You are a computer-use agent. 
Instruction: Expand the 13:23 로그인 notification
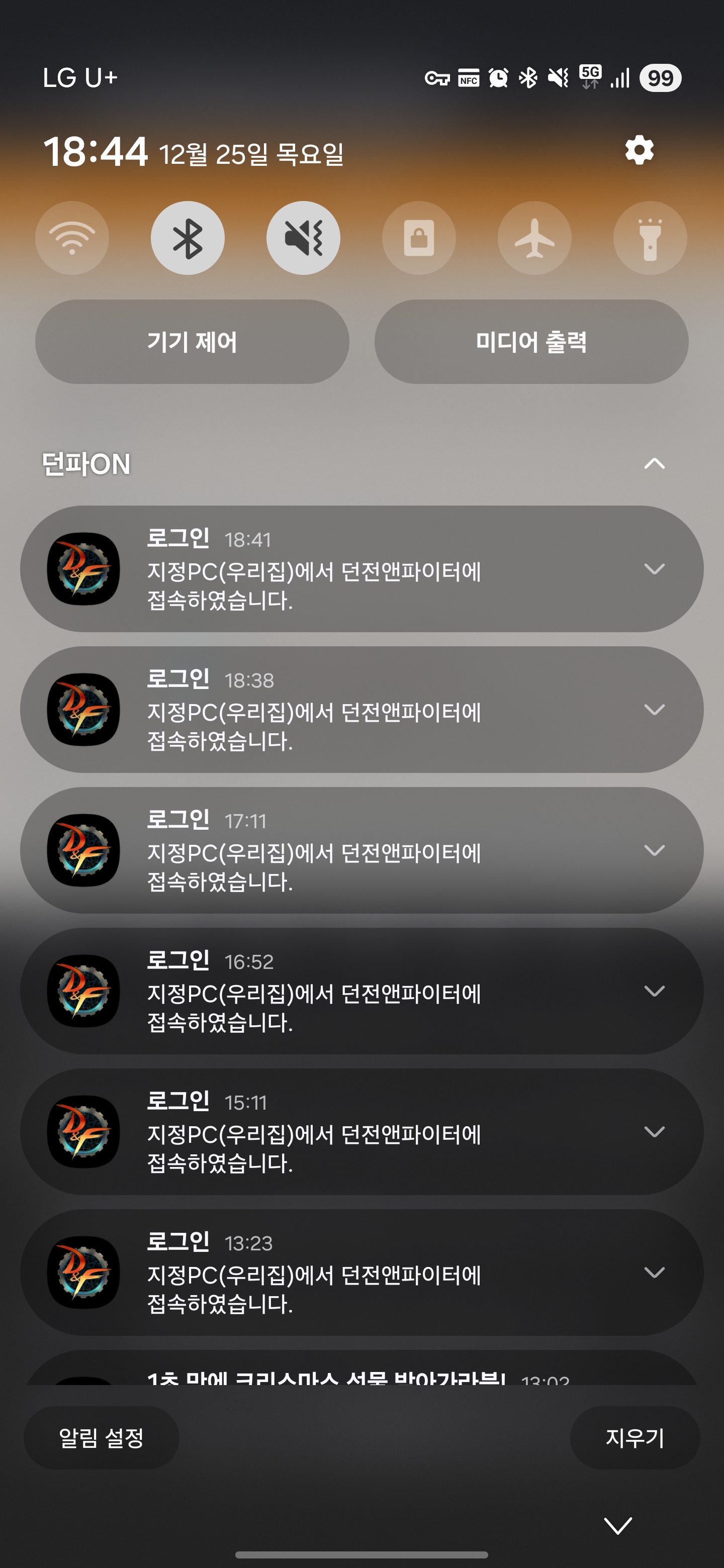pyautogui.click(x=654, y=1272)
